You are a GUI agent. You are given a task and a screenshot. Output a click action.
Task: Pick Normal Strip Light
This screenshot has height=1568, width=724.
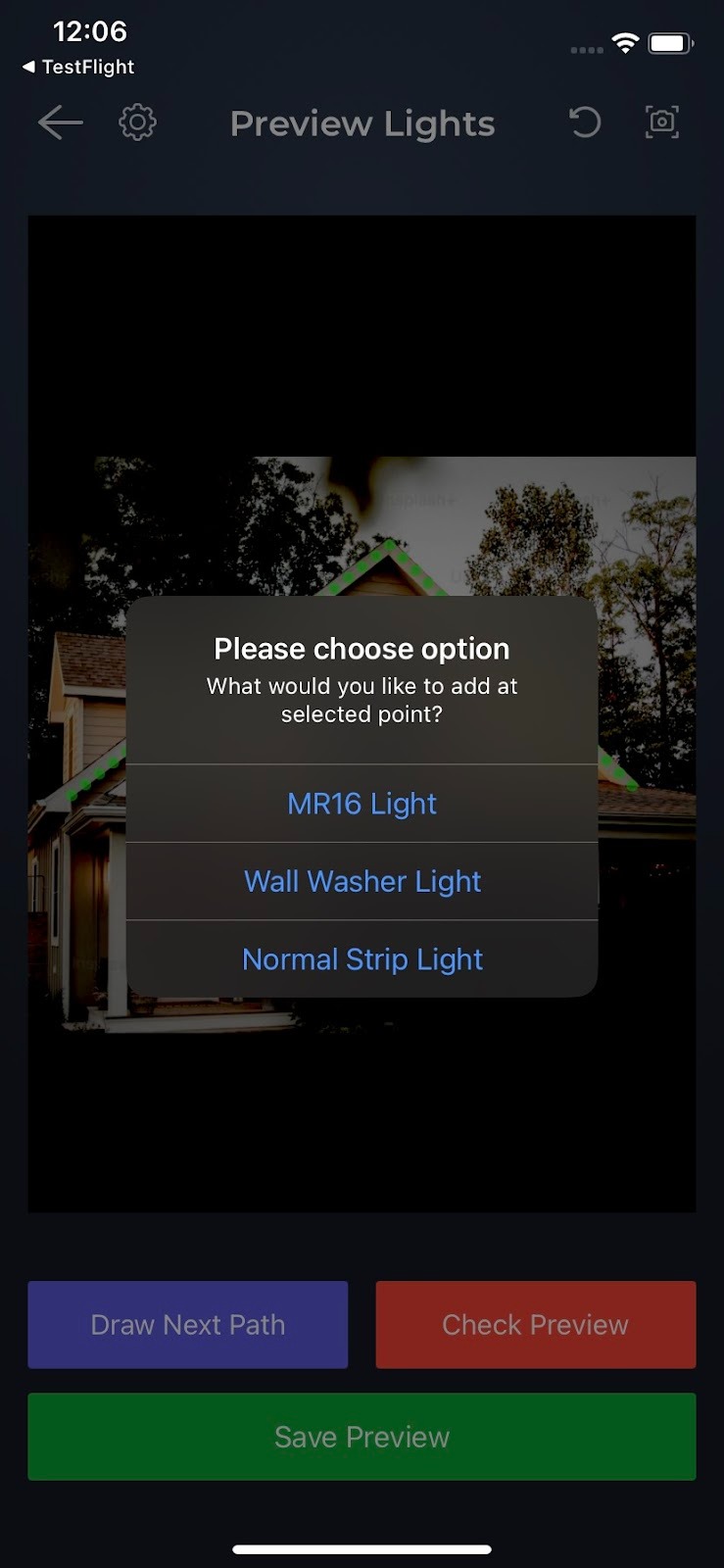pyautogui.click(x=362, y=959)
